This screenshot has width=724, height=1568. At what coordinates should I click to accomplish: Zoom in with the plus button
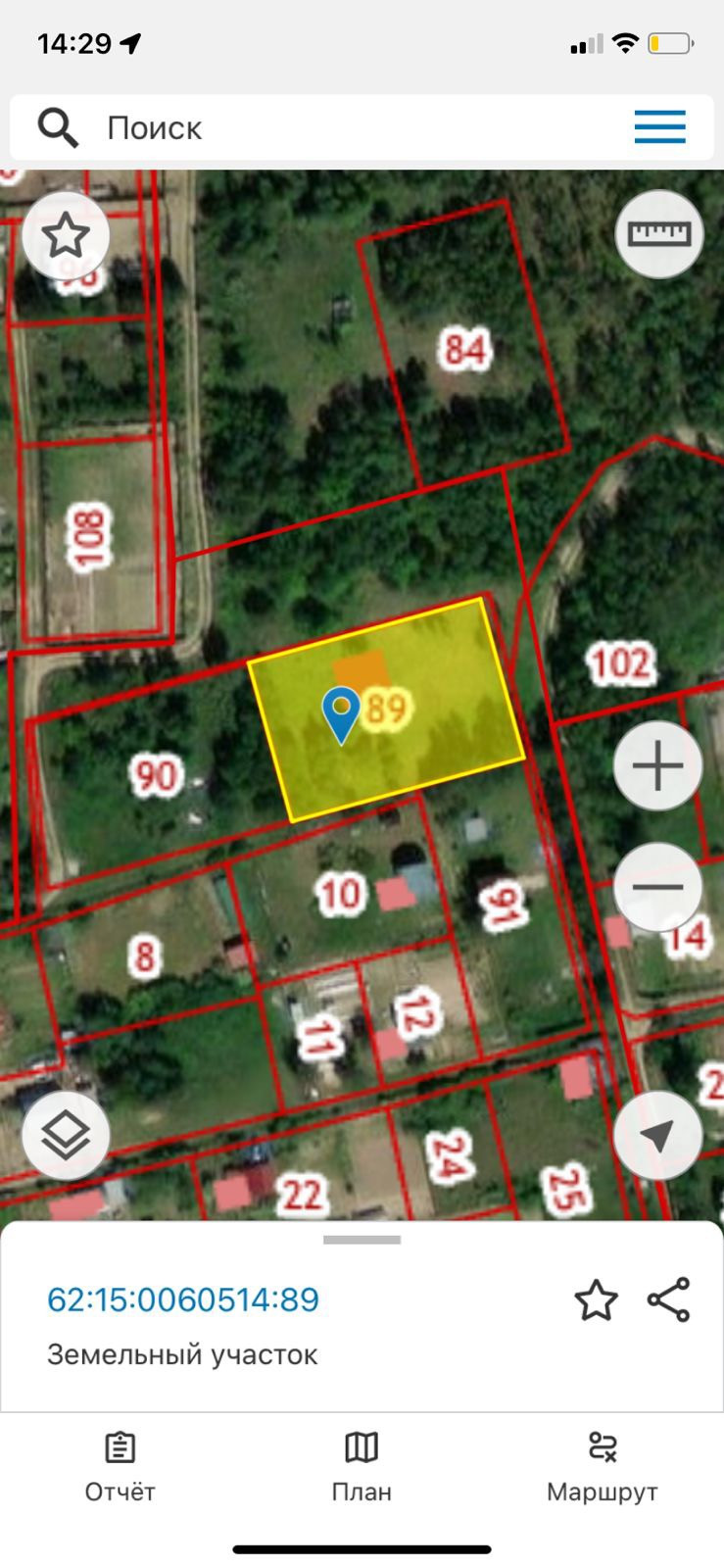(x=658, y=765)
